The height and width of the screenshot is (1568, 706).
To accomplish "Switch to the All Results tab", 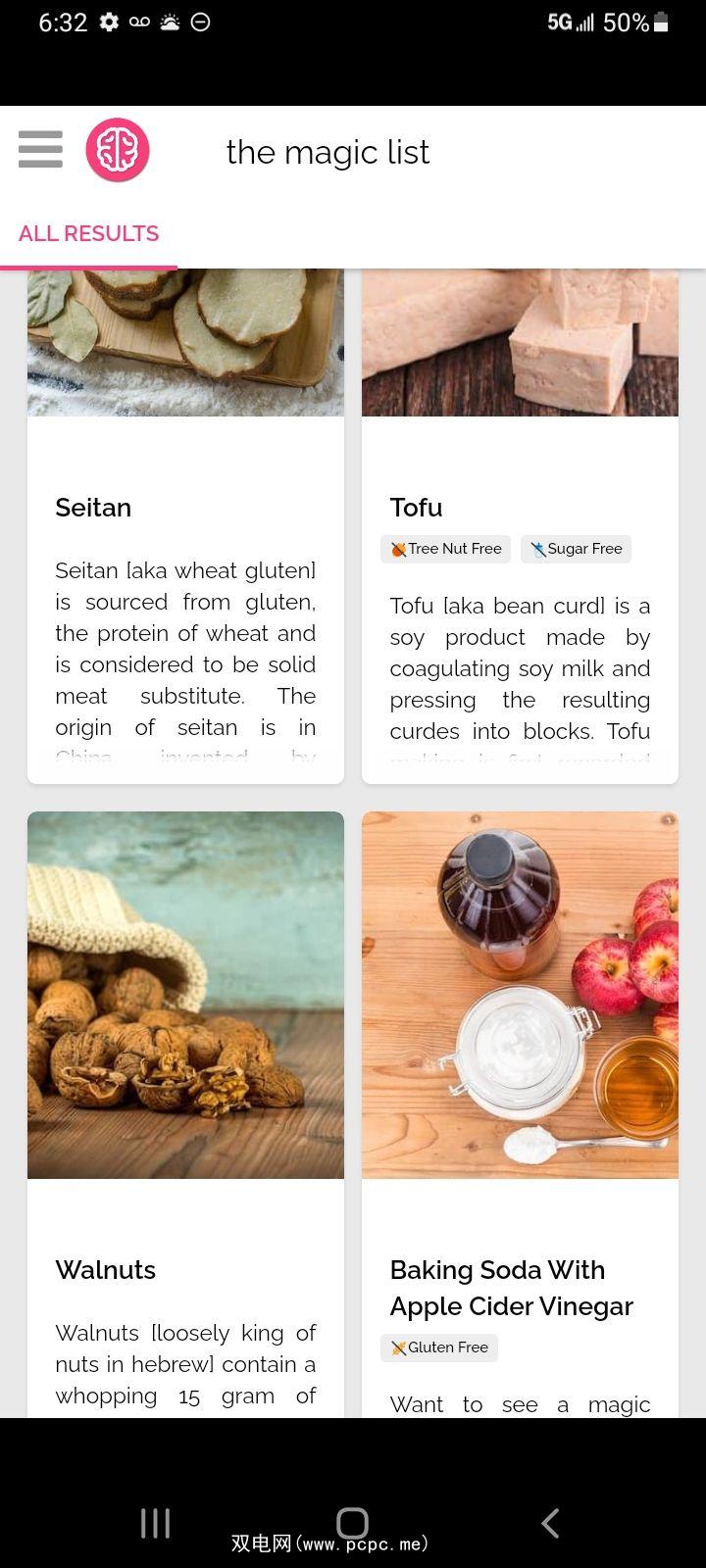I will [x=88, y=233].
